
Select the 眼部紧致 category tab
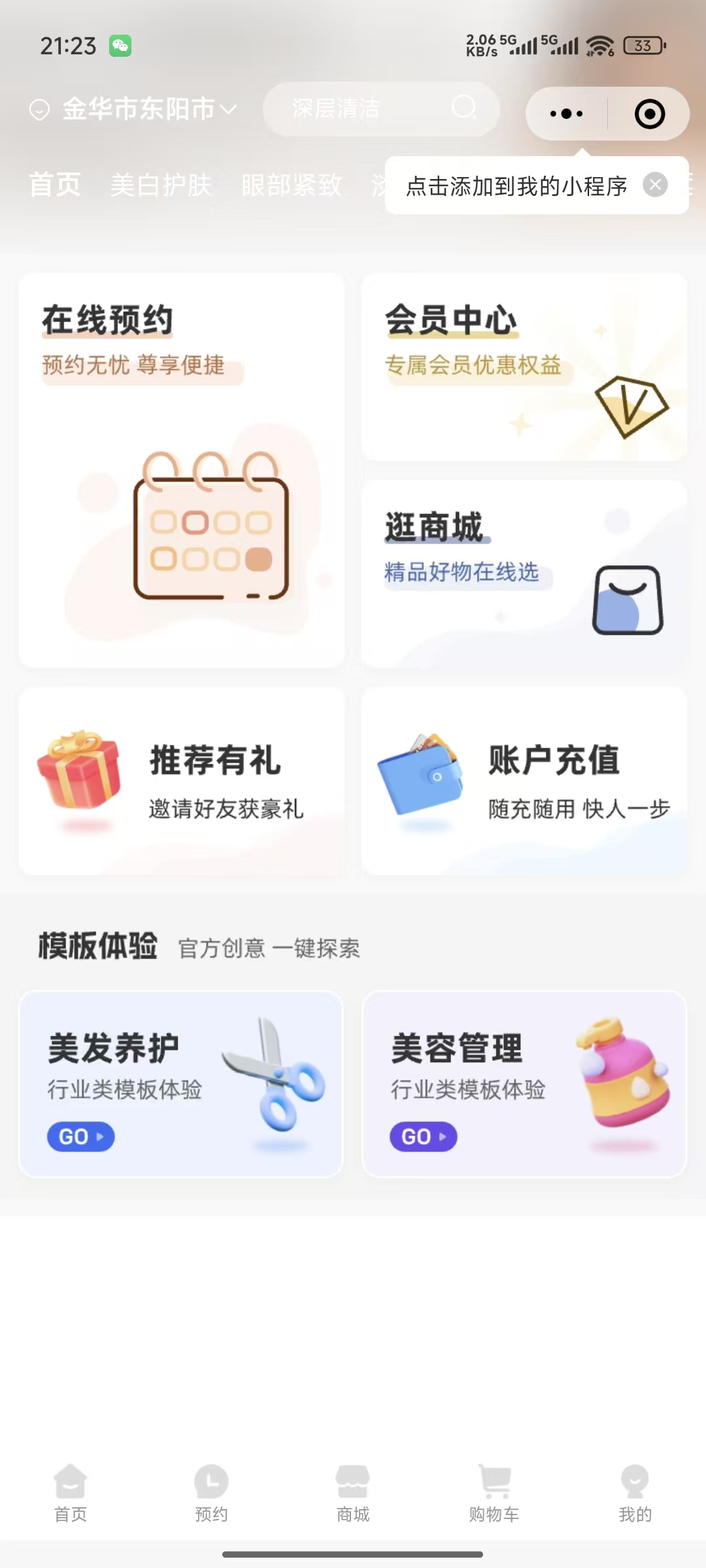tap(292, 185)
